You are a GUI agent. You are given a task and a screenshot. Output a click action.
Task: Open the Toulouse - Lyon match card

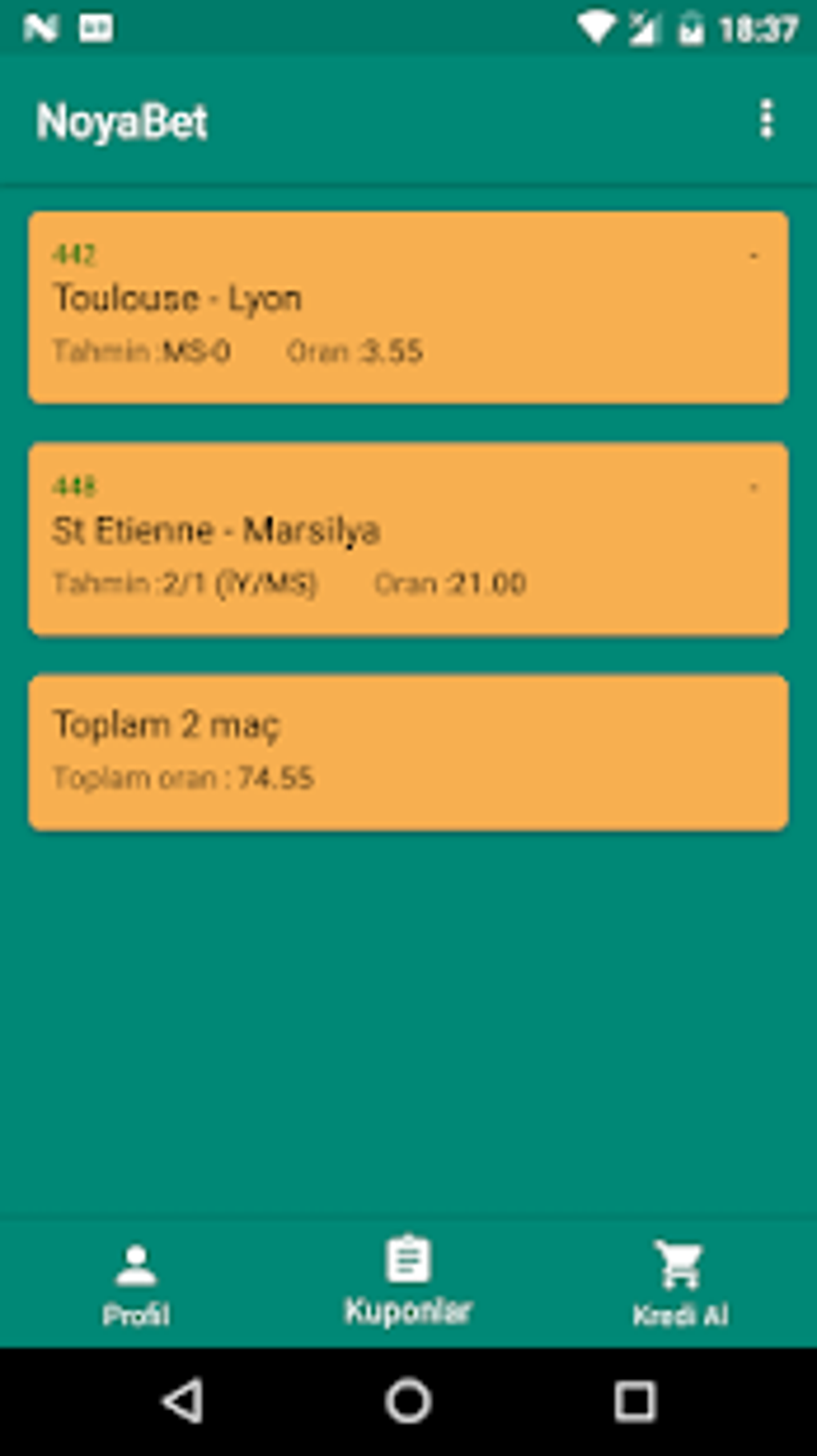click(408, 307)
